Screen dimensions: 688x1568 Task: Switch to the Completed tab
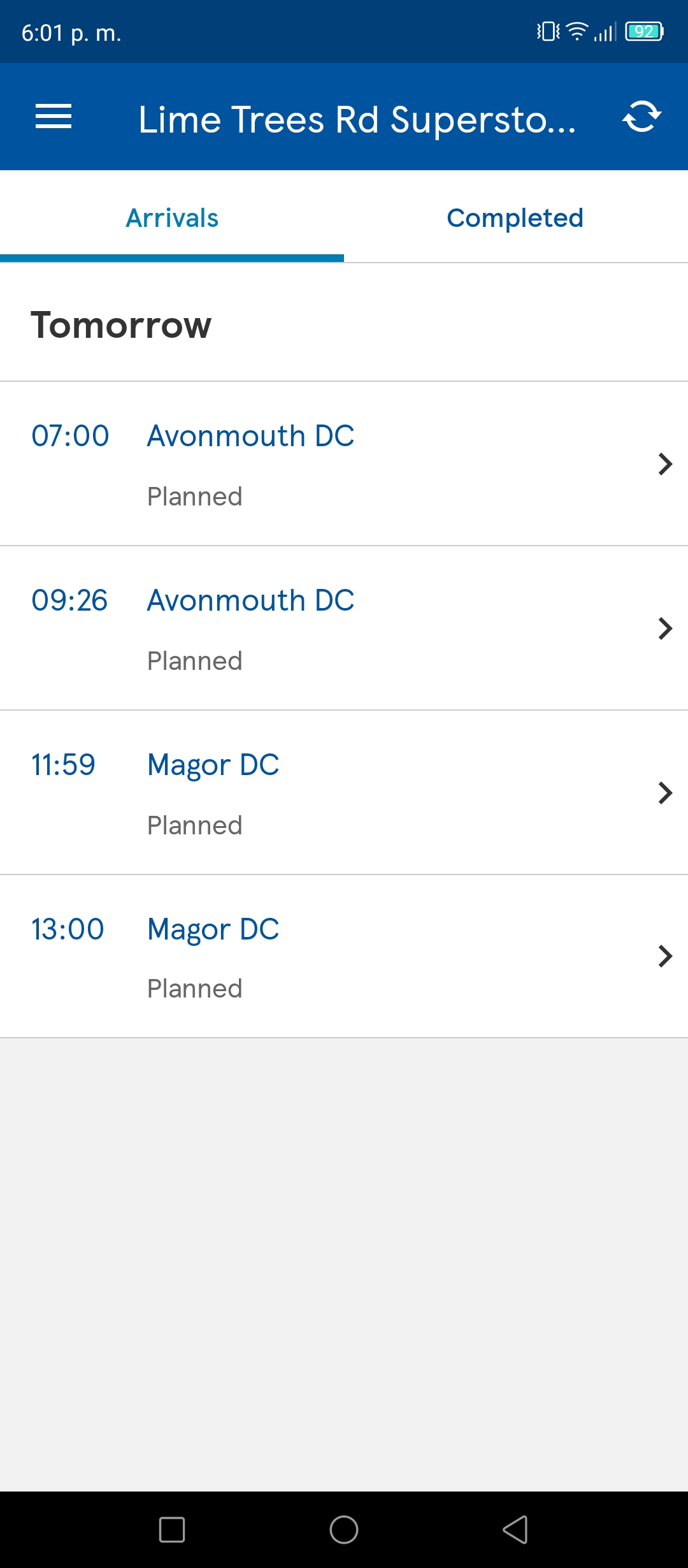pos(515,217)
